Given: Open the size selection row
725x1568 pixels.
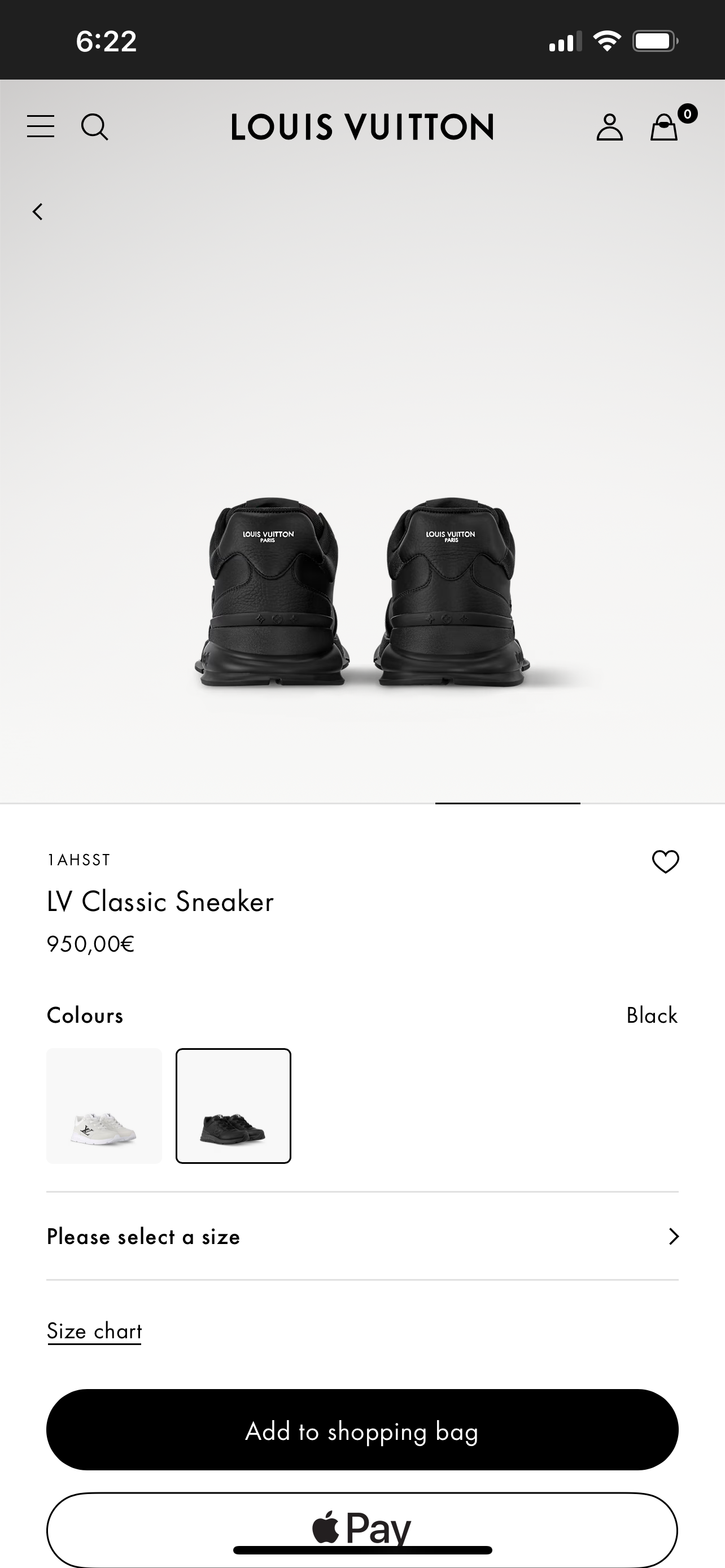Looking at the screenshot, I should (362, 1236).
